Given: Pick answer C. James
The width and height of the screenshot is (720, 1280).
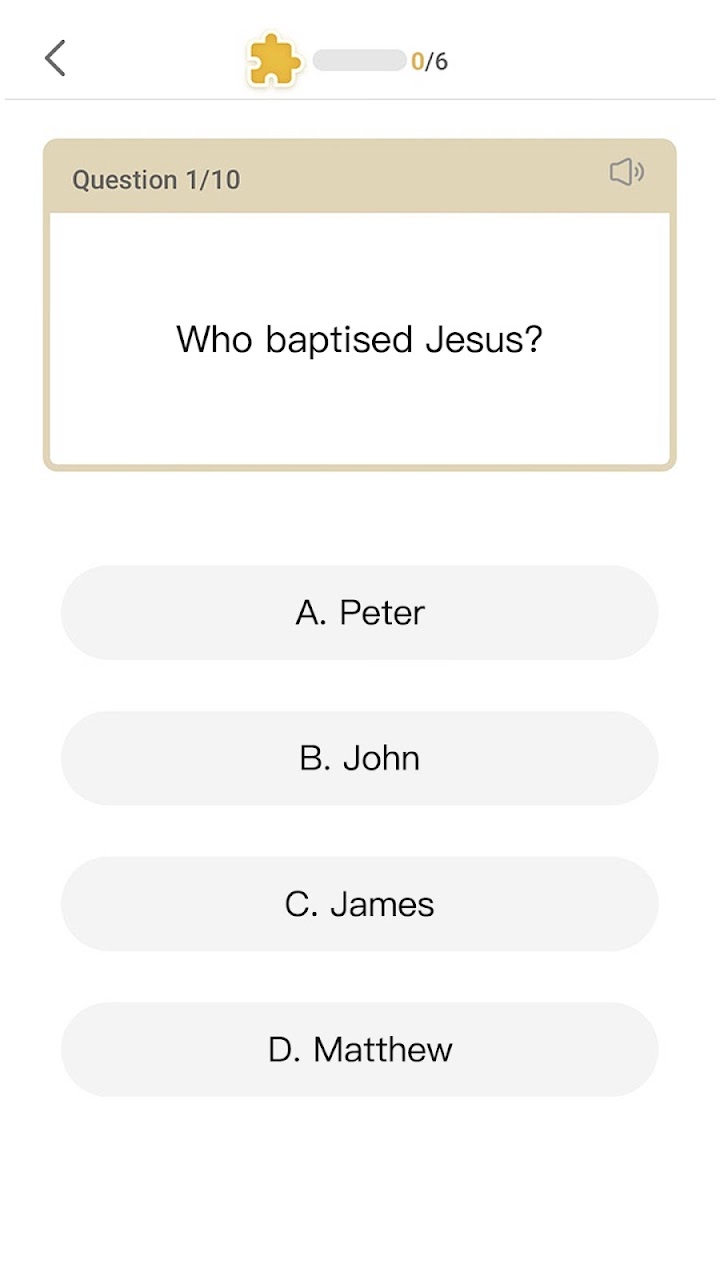Looking at the screenshot, I should [360, 904].
